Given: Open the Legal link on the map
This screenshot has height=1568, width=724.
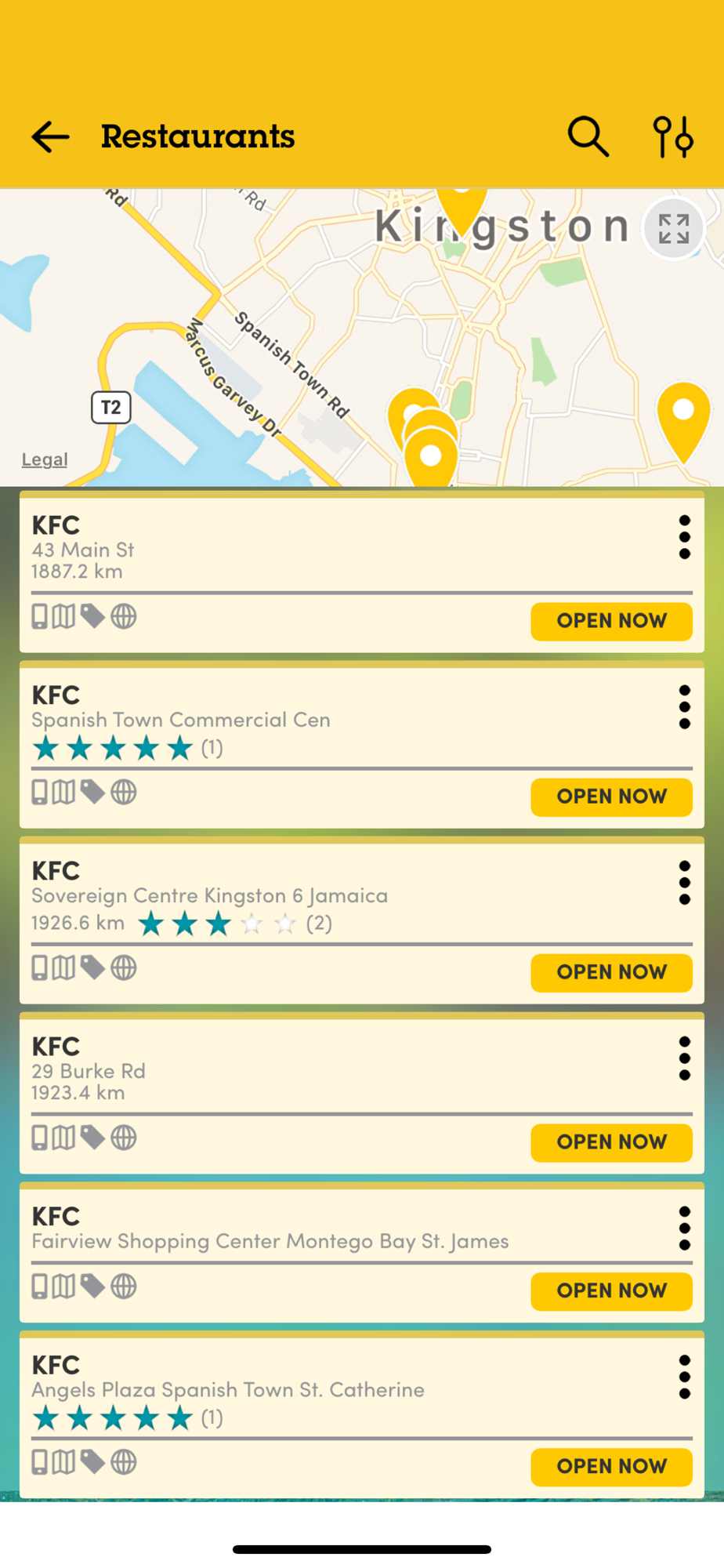Looking at the screenshot, I should coord(45,459).
